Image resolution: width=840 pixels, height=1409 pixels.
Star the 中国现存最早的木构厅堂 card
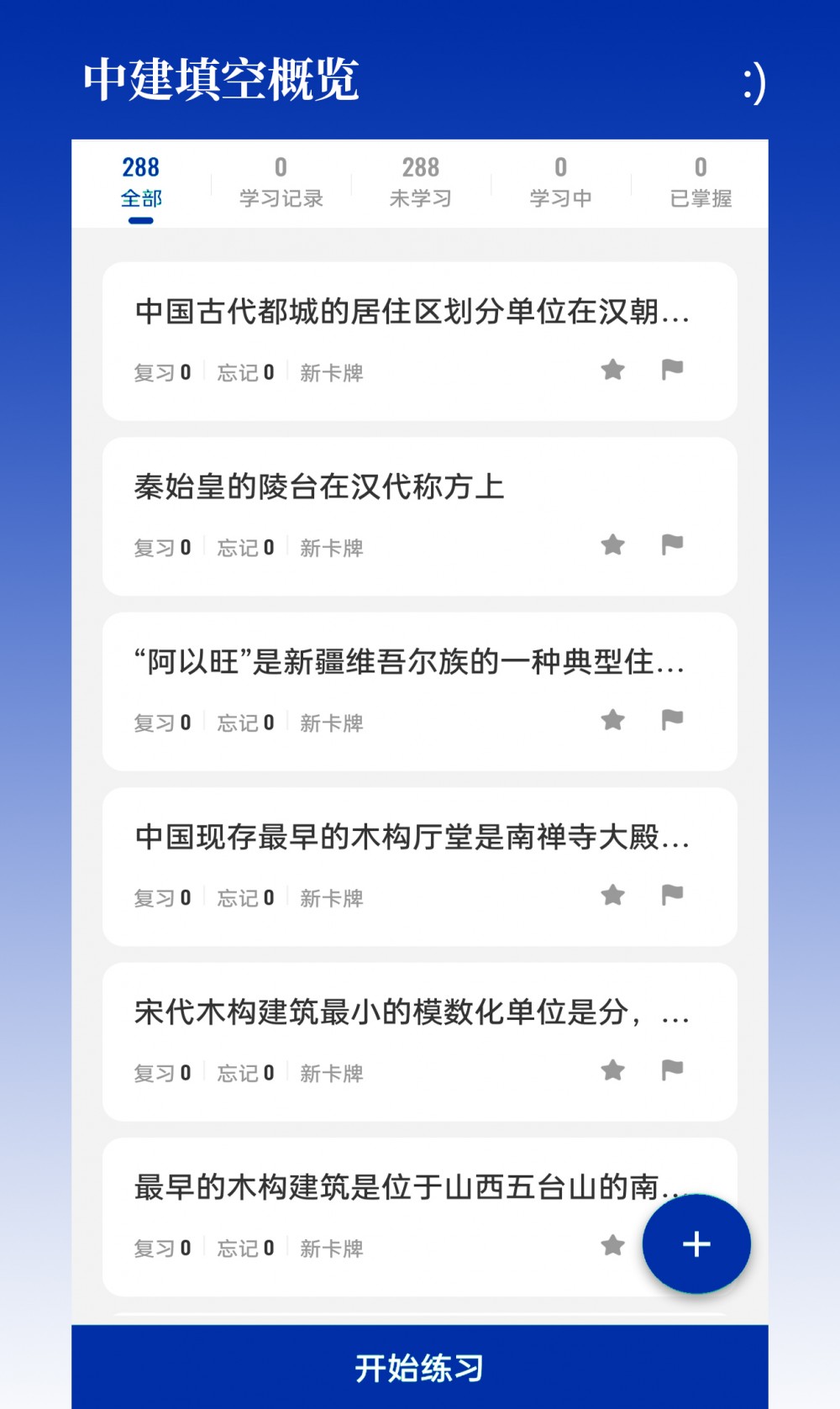pyautogui.click(x=613, y=895)
